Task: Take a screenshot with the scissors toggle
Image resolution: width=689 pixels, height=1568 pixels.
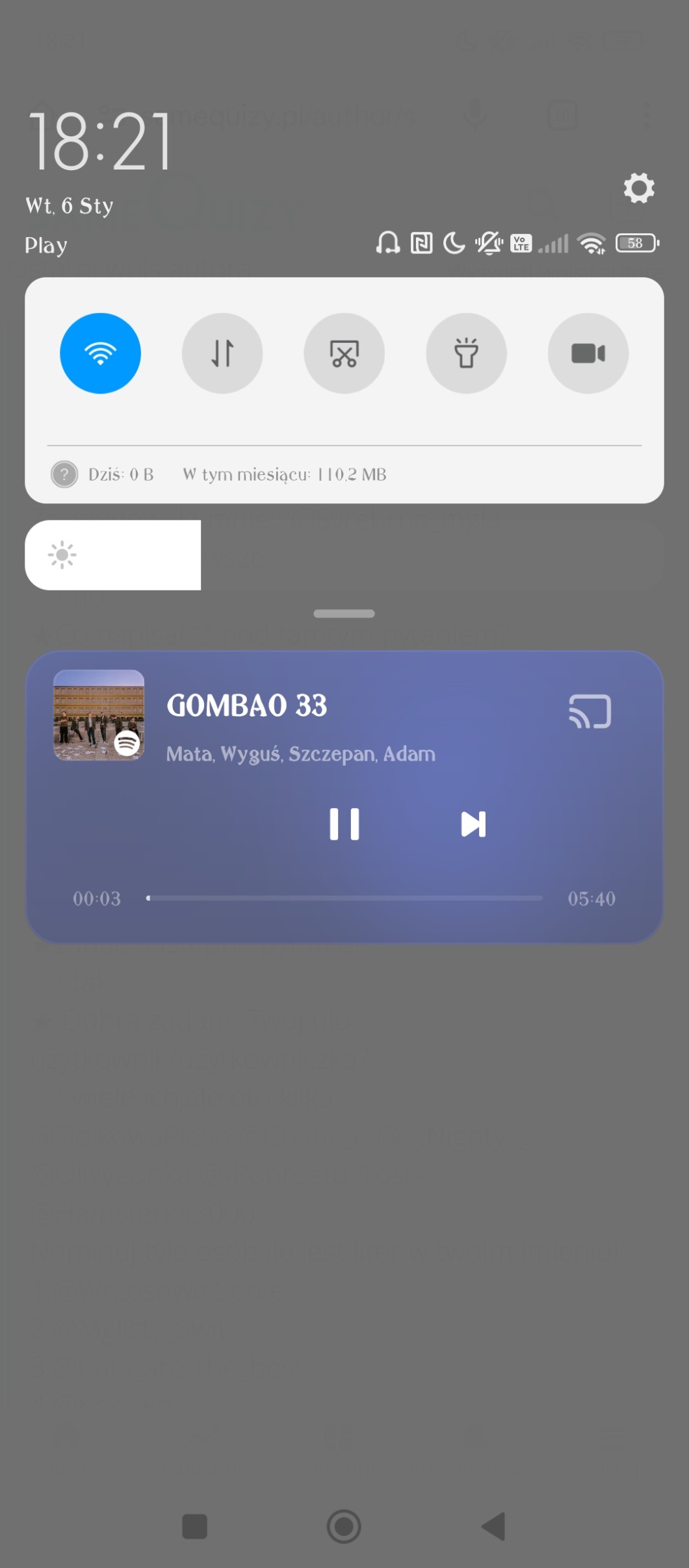Action: coord(344,353)
